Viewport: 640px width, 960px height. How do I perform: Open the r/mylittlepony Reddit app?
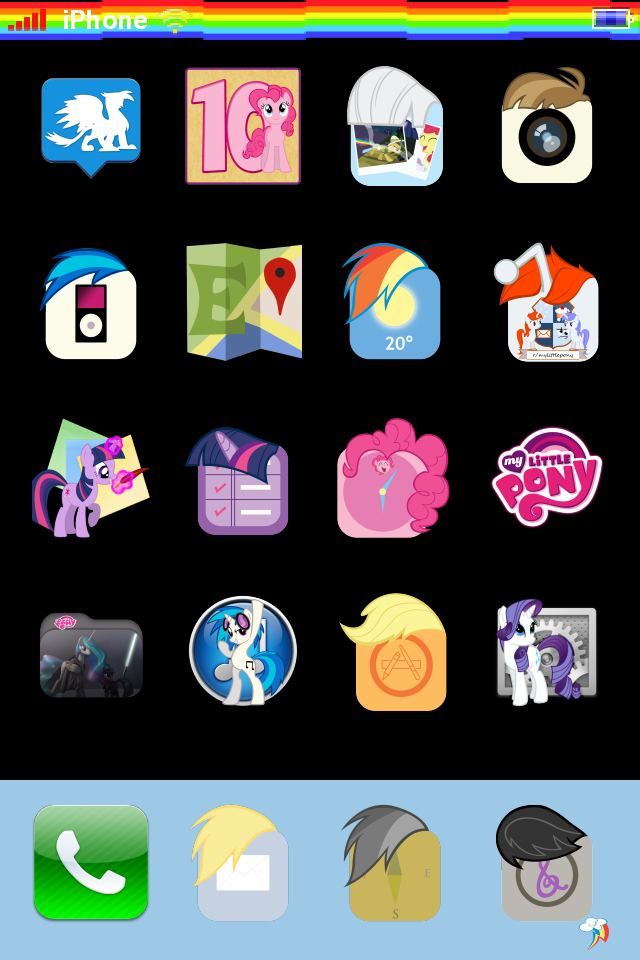point(547,302)
